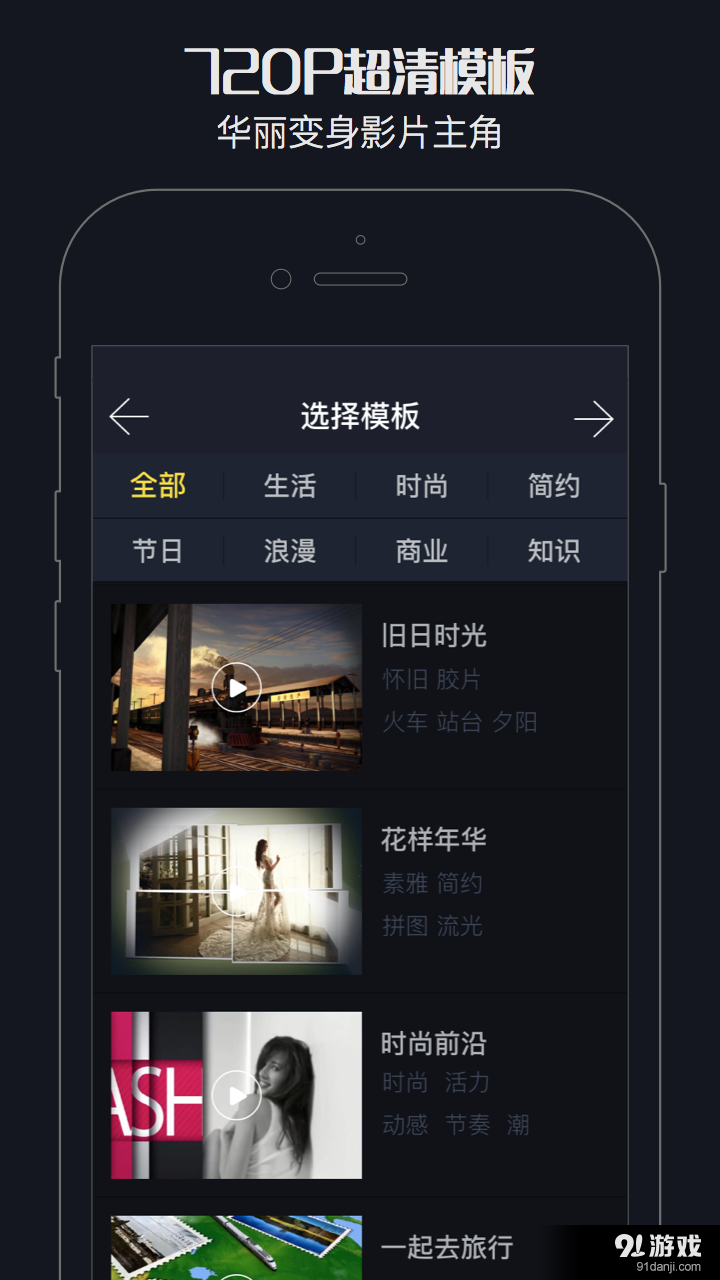Viewport: 720px width, 1280px height.
Task: Open the 浪漫 template section
Action: [289, 550]
